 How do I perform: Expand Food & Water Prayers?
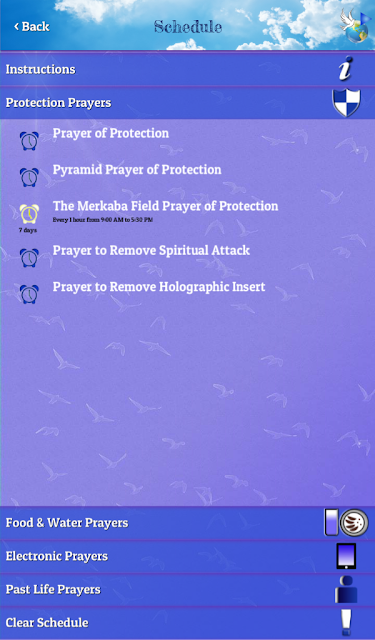pyautogui.click(x=187, y=523)
